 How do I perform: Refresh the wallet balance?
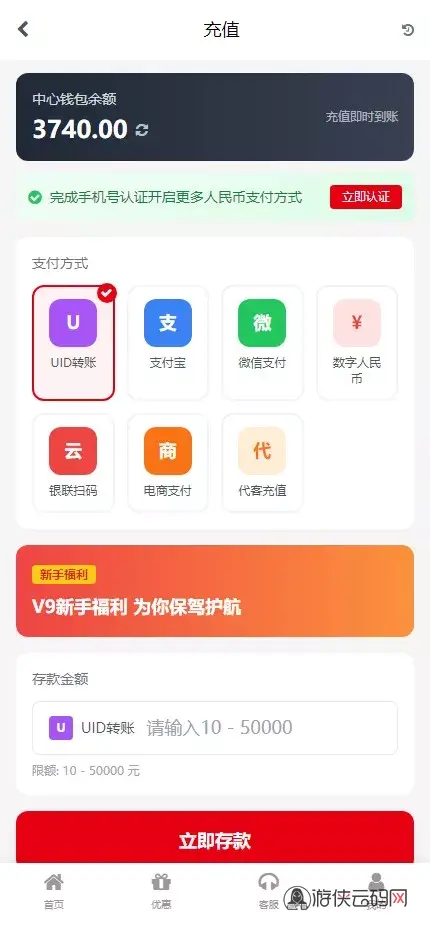(142, 130)
